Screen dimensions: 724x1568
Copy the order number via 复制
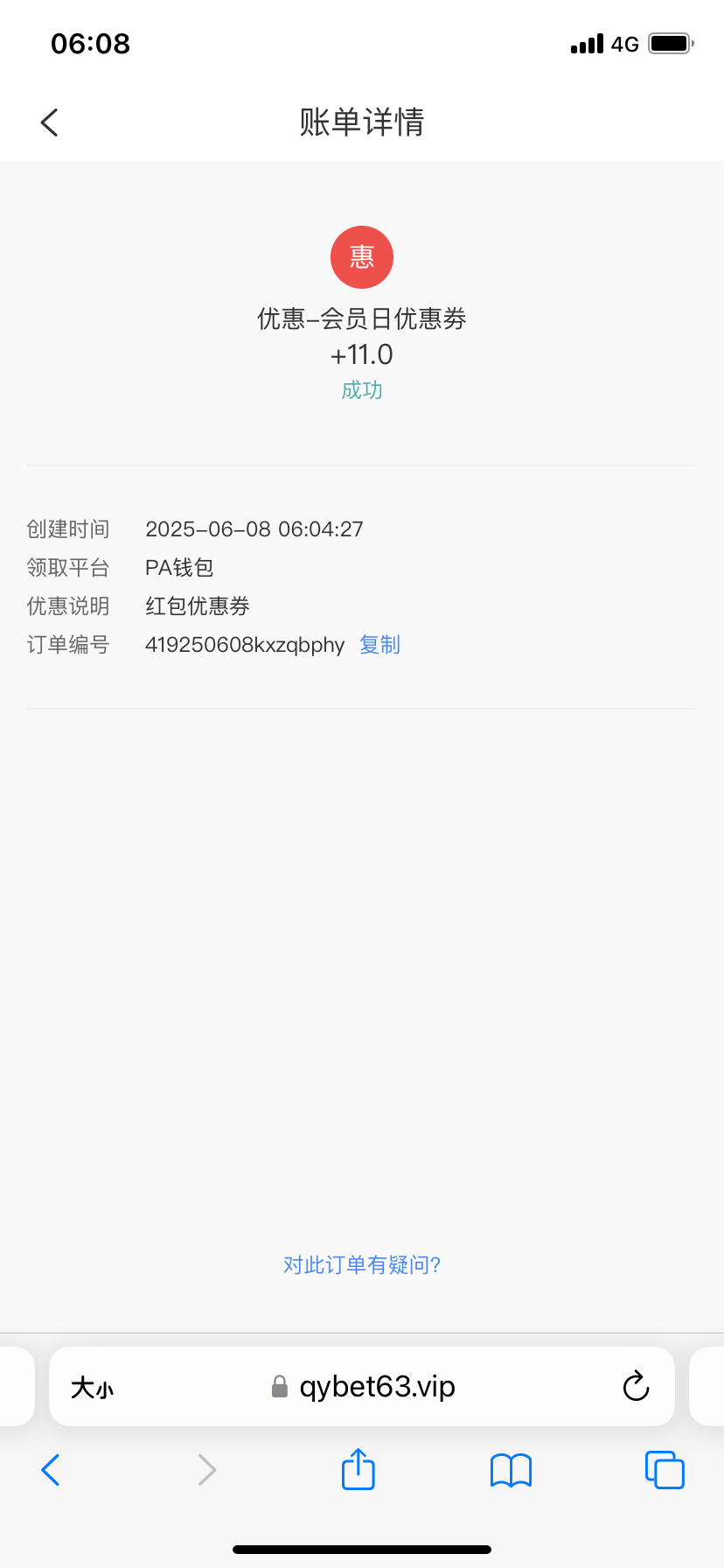tap(379, 645)
